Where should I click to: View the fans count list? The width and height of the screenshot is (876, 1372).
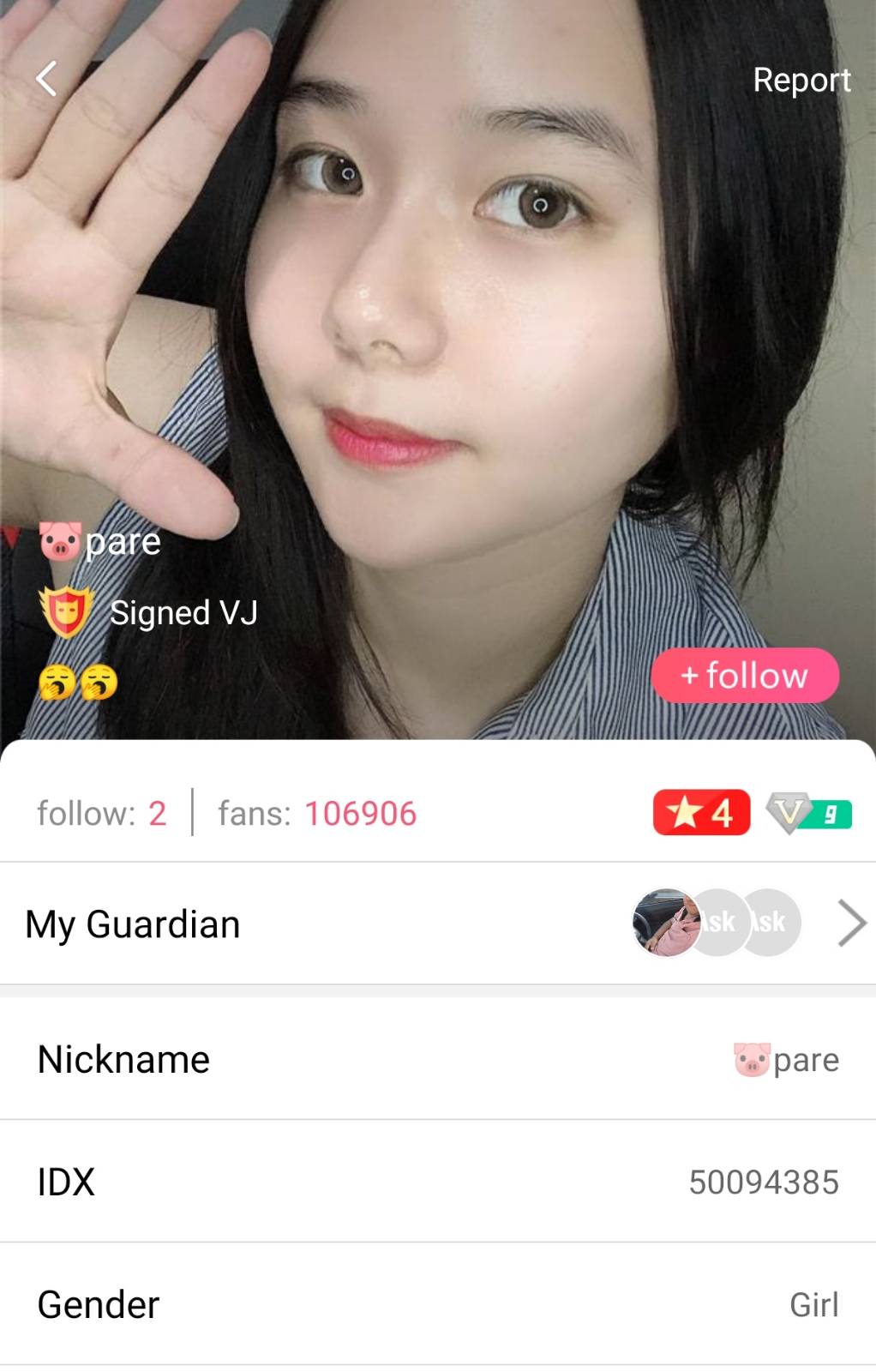pyautogui.click(x=317, y=813)
